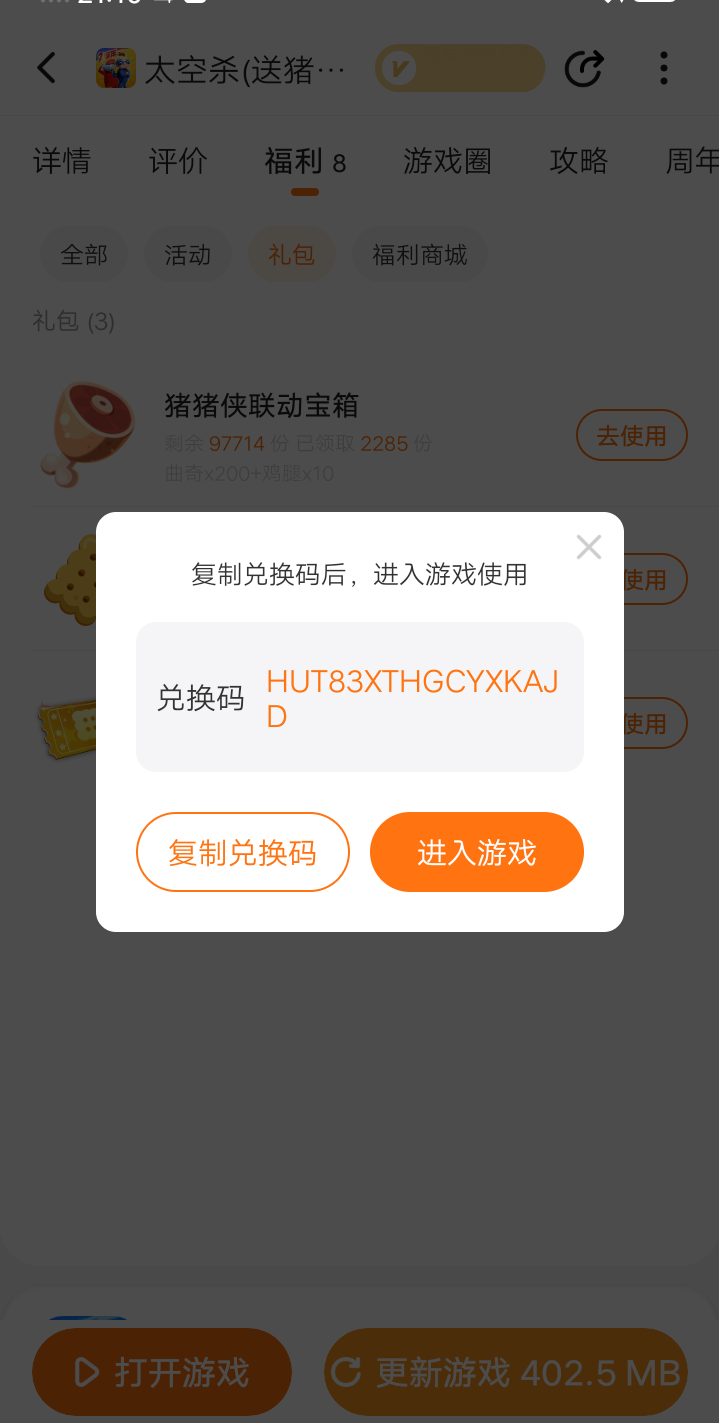Close the redemption code dialog
This screenshot has width=719, height=1423.
pos(589,547)
